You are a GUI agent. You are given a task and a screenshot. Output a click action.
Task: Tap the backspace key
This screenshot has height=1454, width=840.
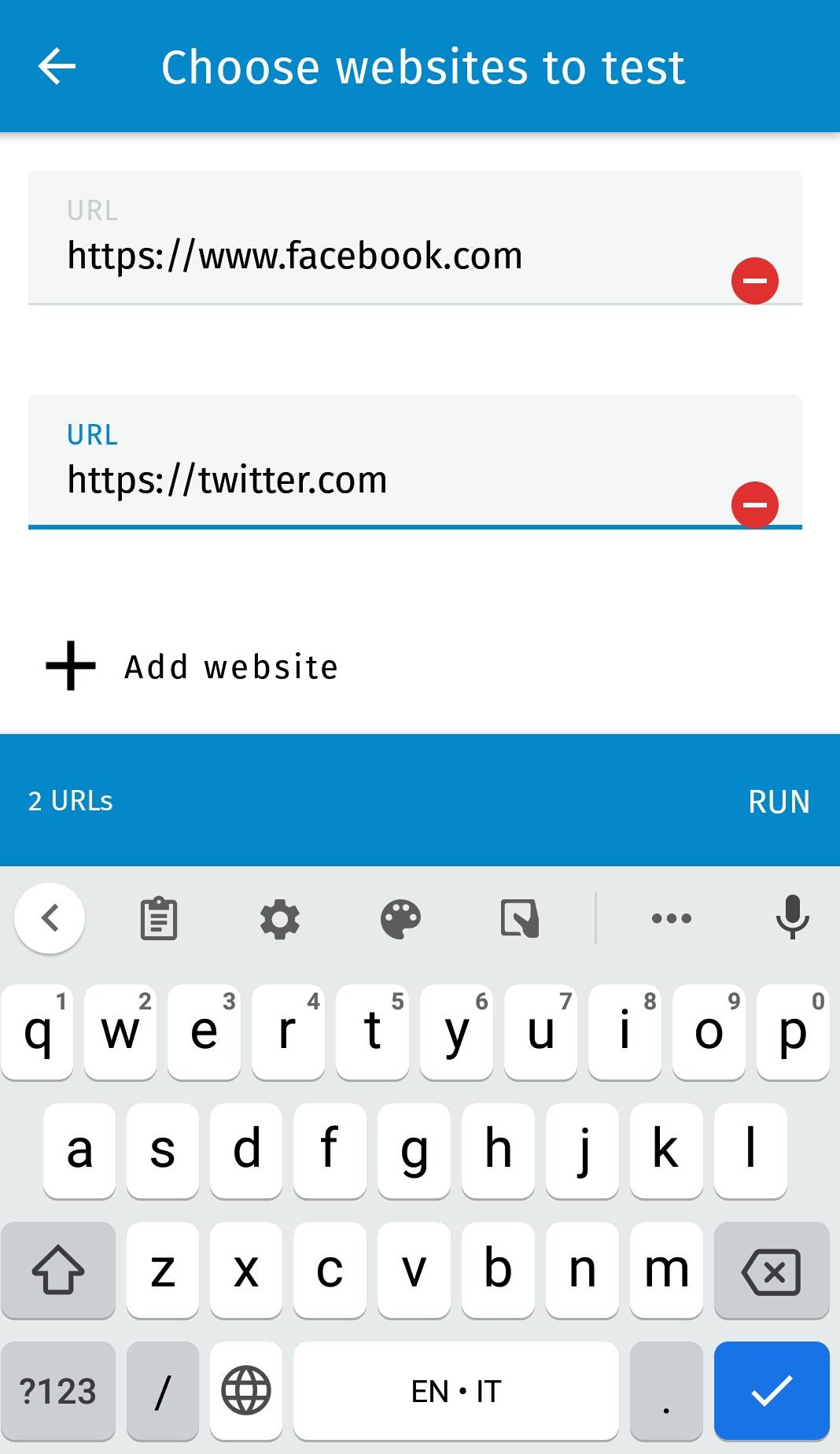(x=771, y=1270)
